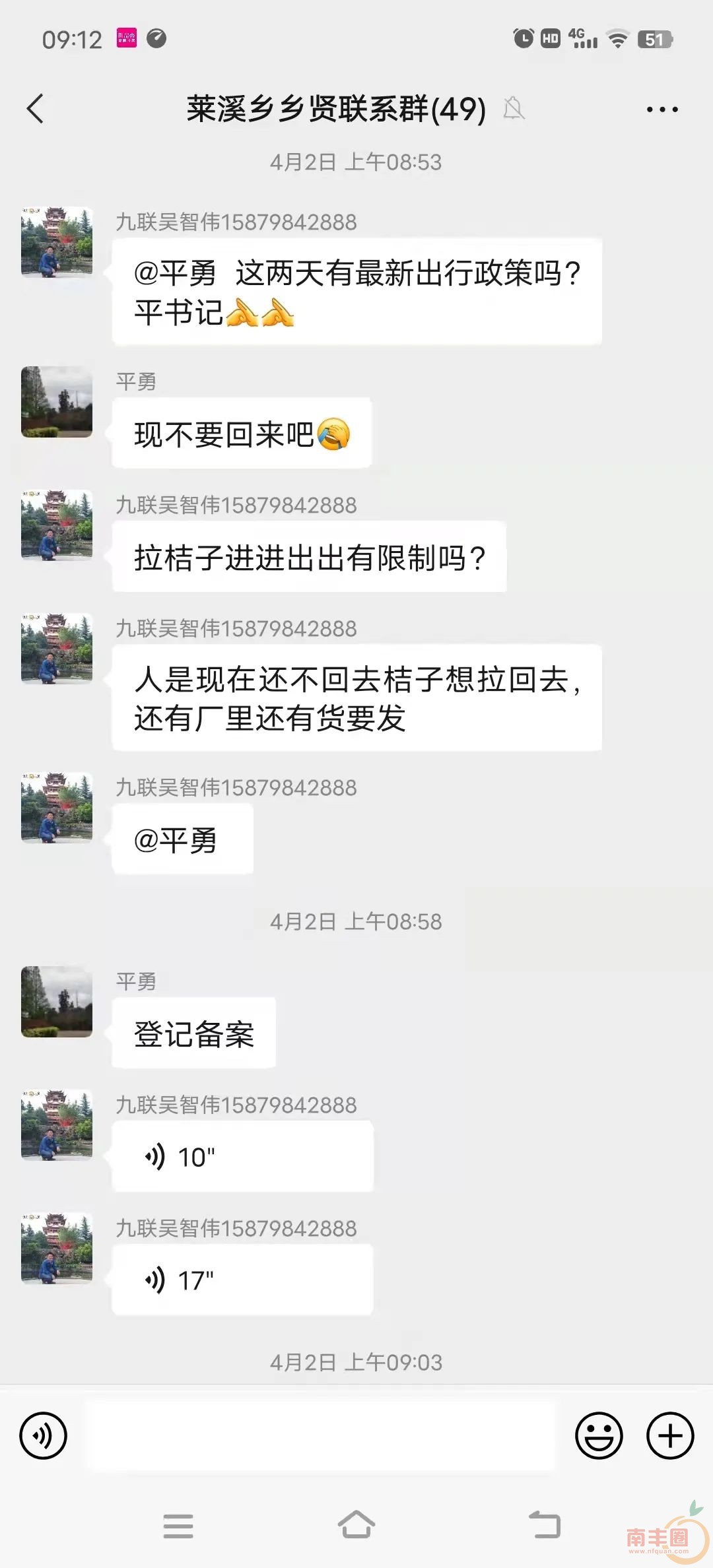Open the system recent apps menu

point(178,1526)
